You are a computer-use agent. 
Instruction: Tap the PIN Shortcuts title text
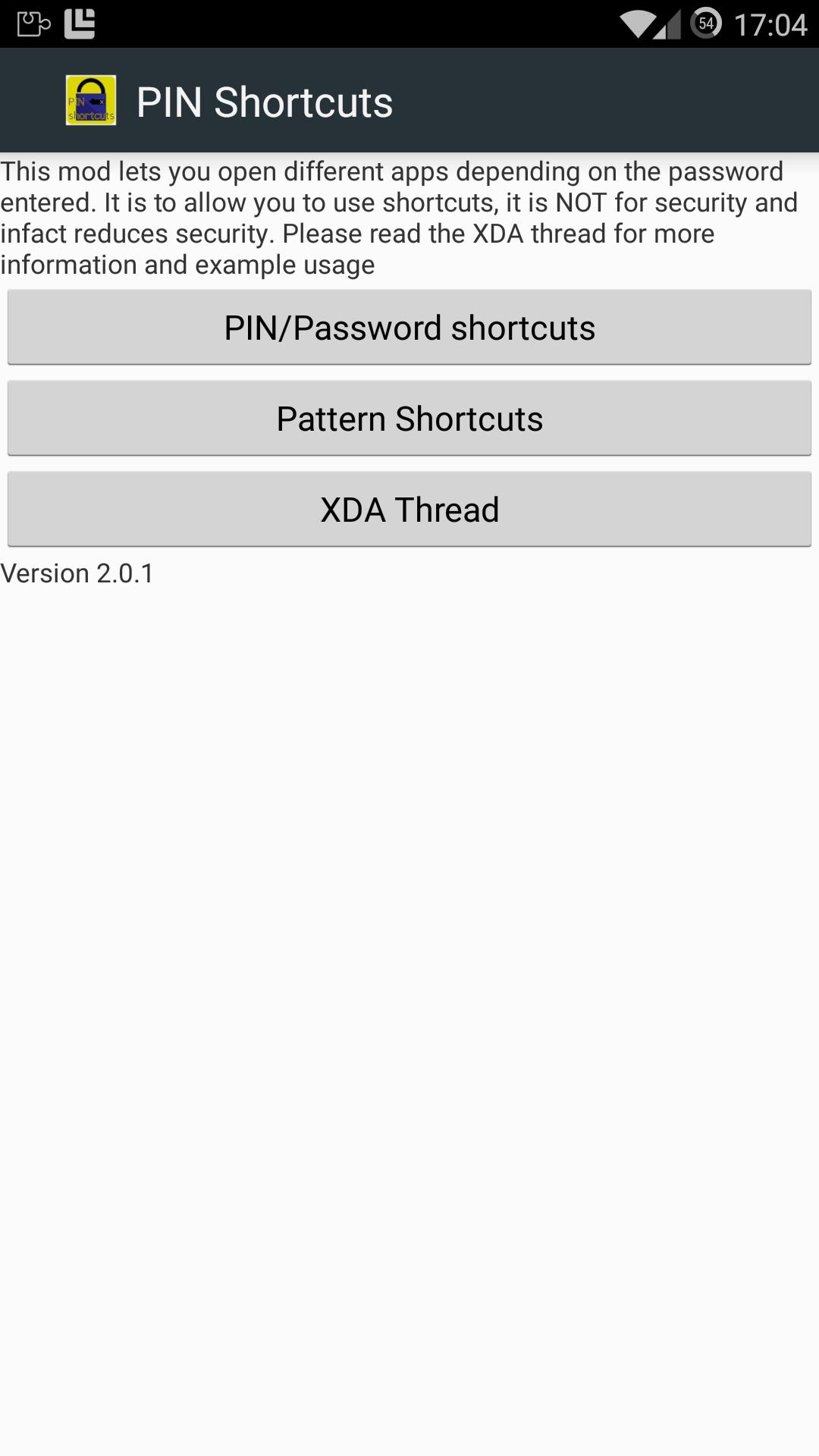(264, 102)
